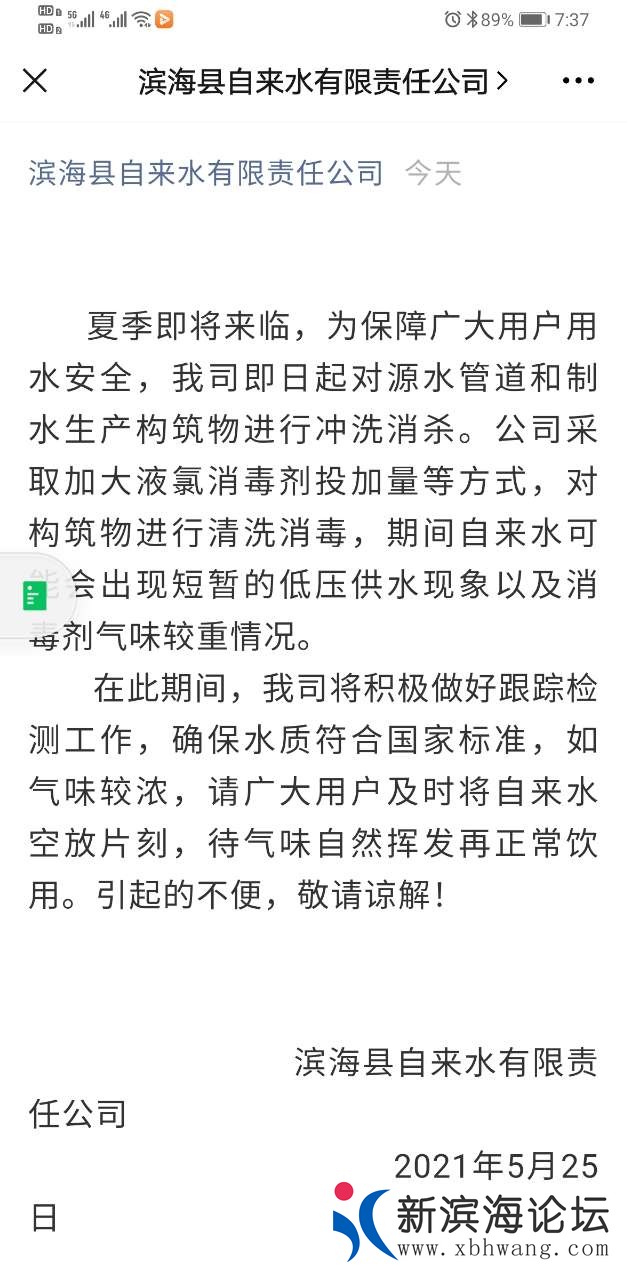Close the article page
The image size is (627, 1280).
(x=35, y=81)
